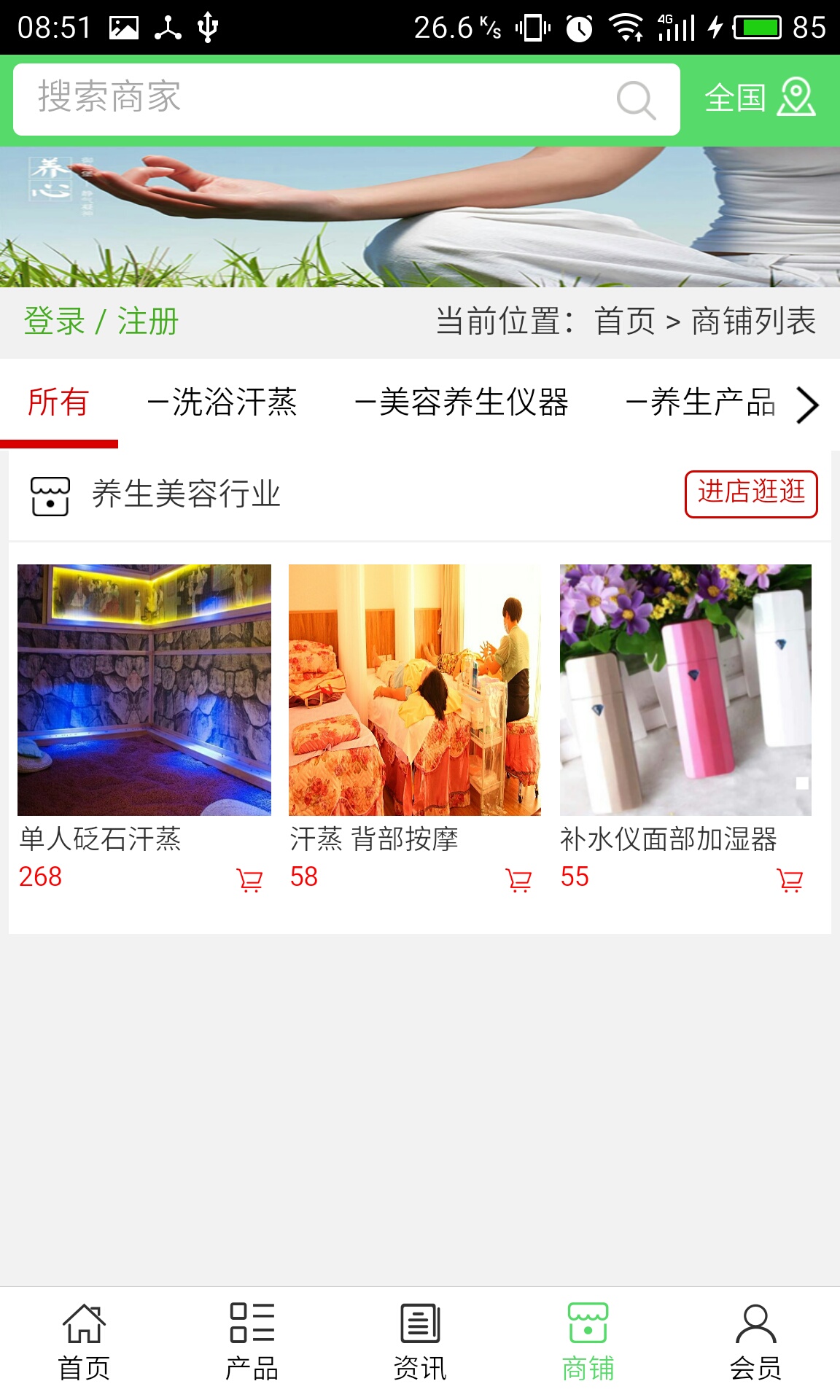Switch to 产品 bottom tab

pos(252,1342)
